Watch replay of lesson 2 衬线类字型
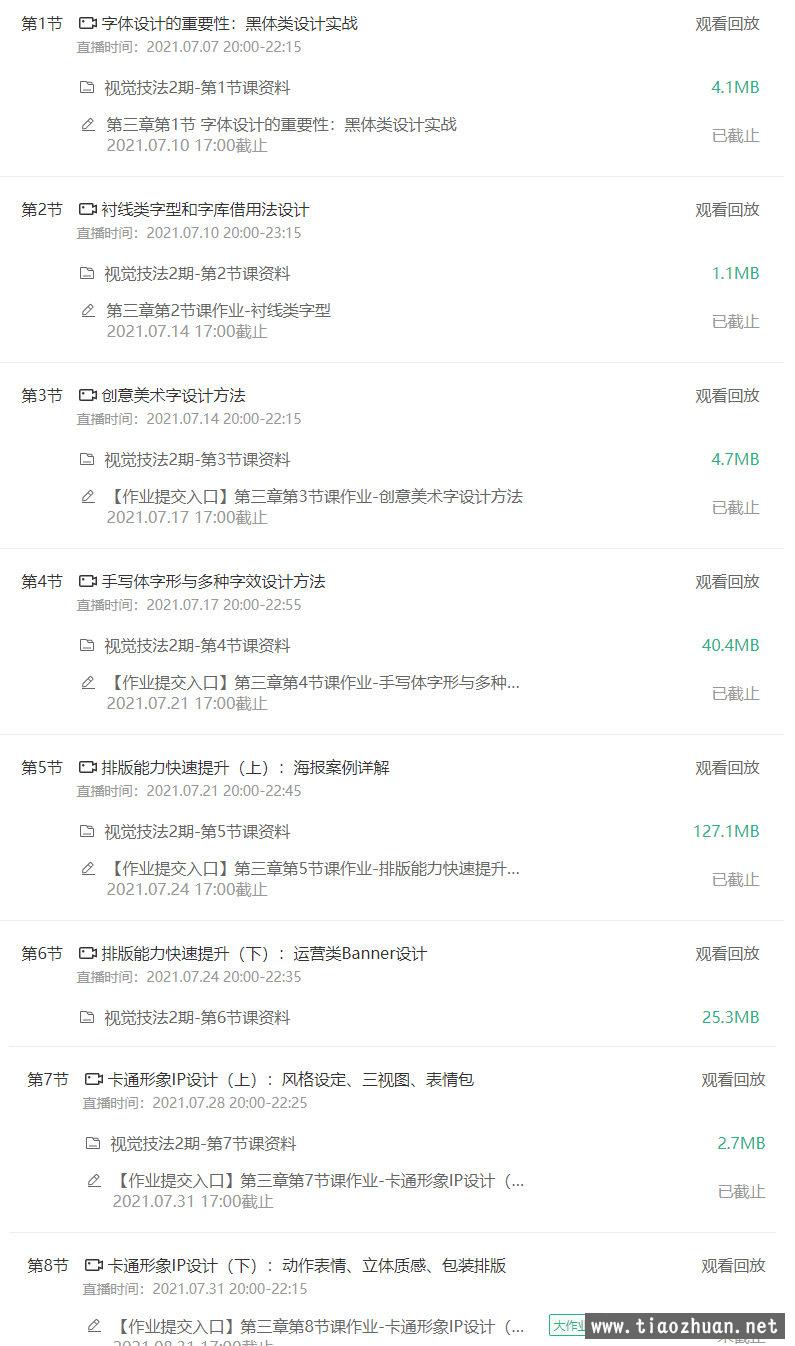The width and height of the screenshot is (795, 1346). [x=727, y=210]
